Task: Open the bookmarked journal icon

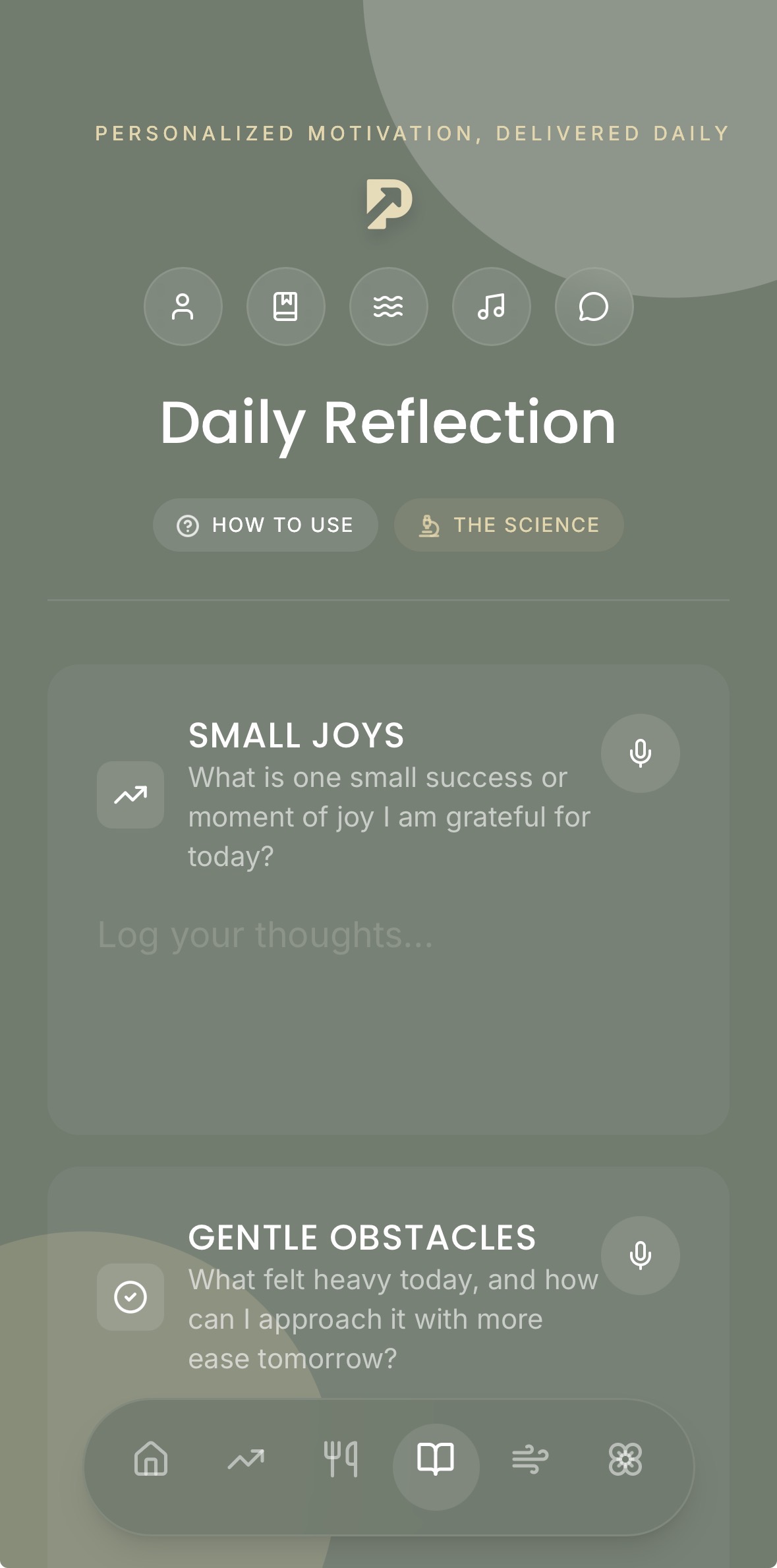Action: [285, 306]
